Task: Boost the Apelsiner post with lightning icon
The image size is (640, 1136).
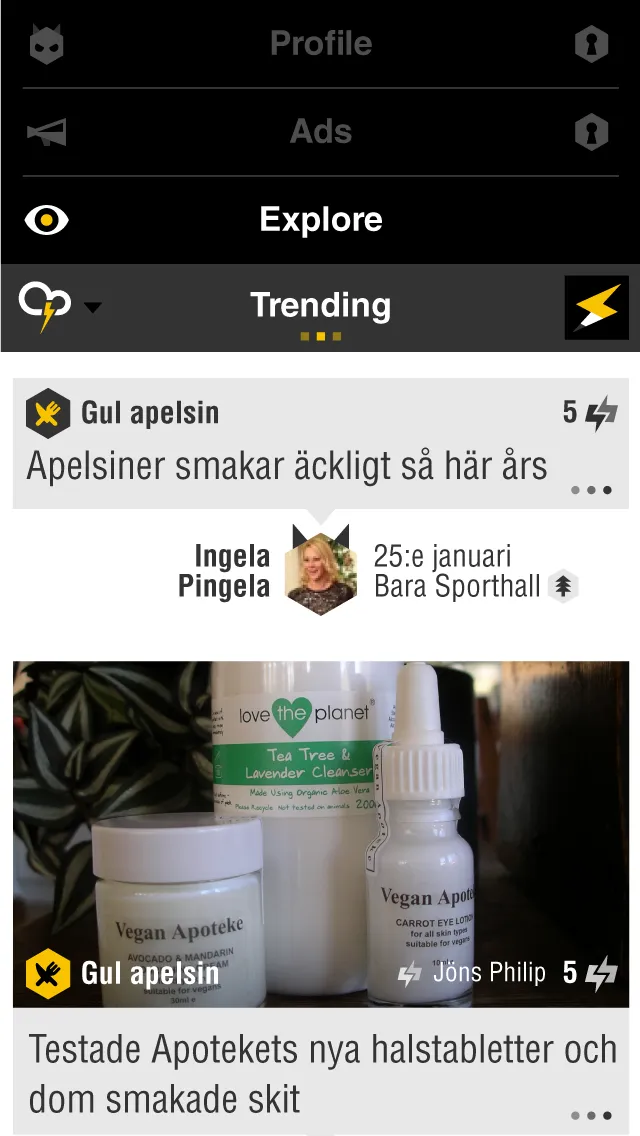Action: 600,412
